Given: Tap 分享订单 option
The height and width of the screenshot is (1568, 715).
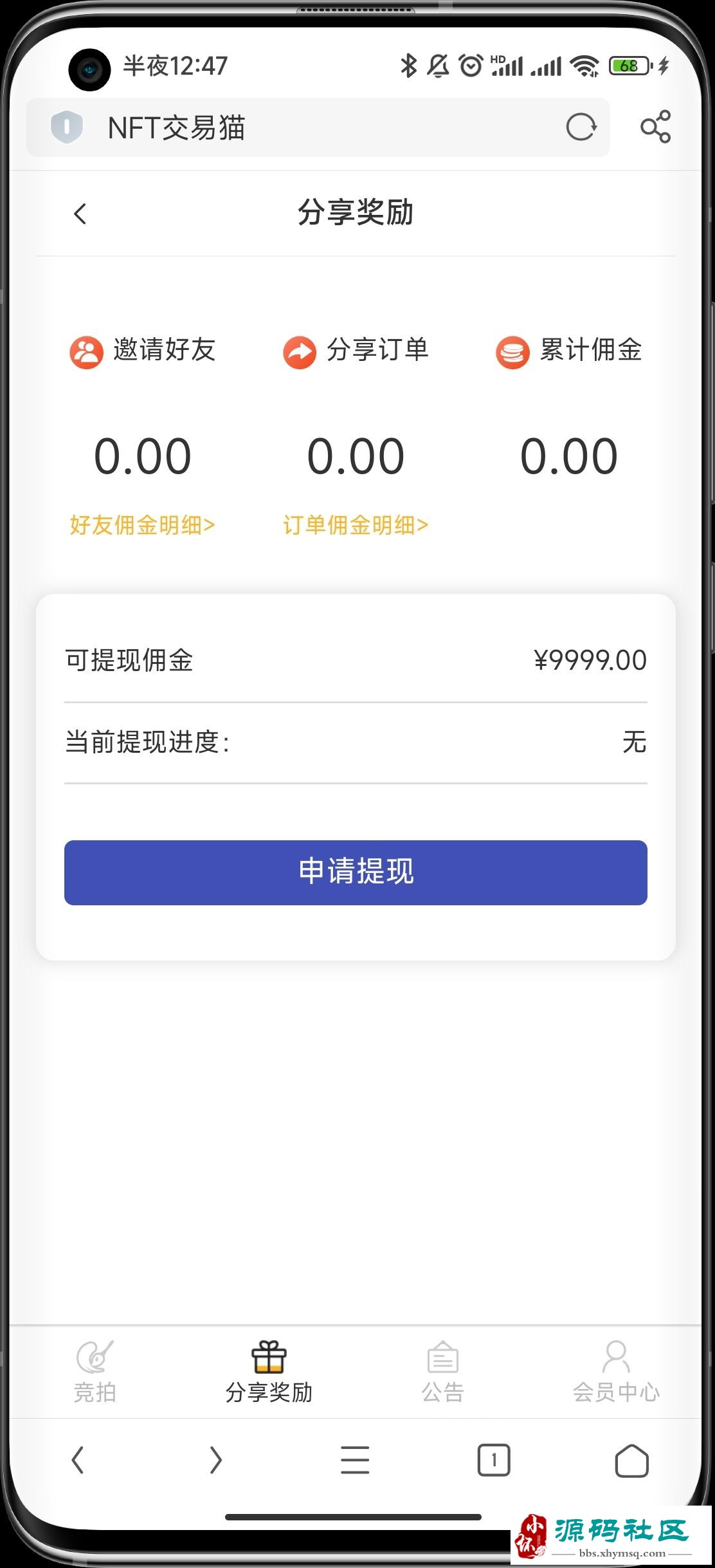Looking at the screenshot, I should pos(356,351).
